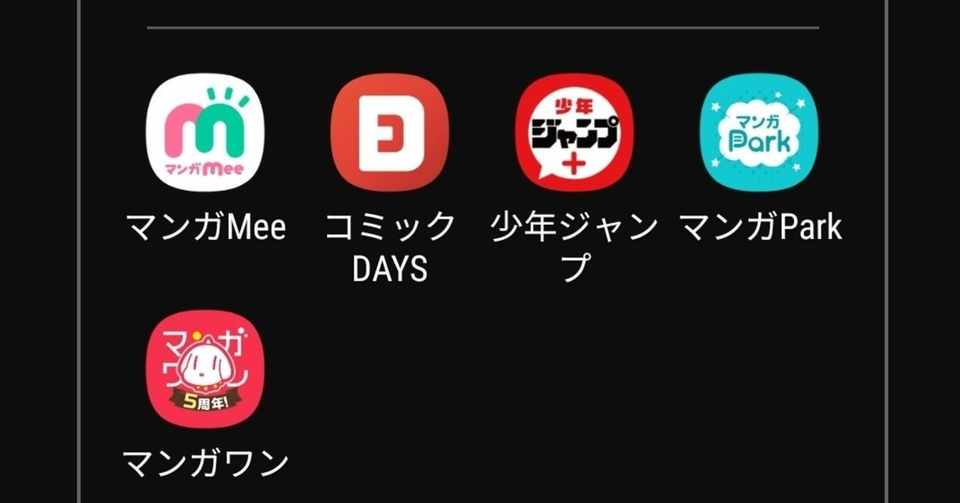
Task: Launch the マンガPark app
Action: (760, 133)
